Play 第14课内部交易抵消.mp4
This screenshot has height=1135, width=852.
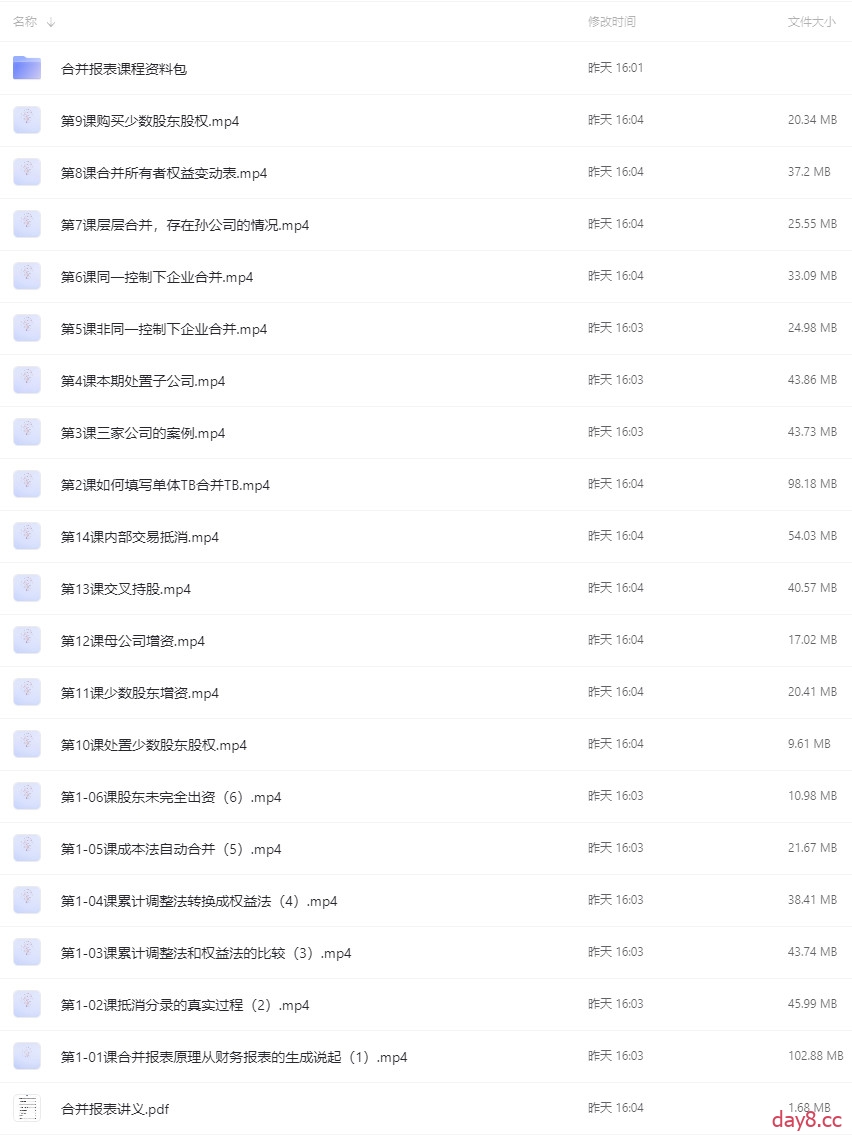point(139,537)
